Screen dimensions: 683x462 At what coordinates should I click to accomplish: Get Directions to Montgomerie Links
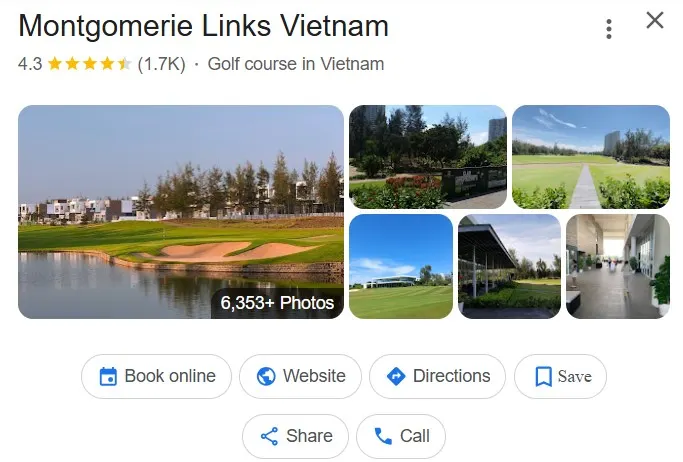point(437,377)
